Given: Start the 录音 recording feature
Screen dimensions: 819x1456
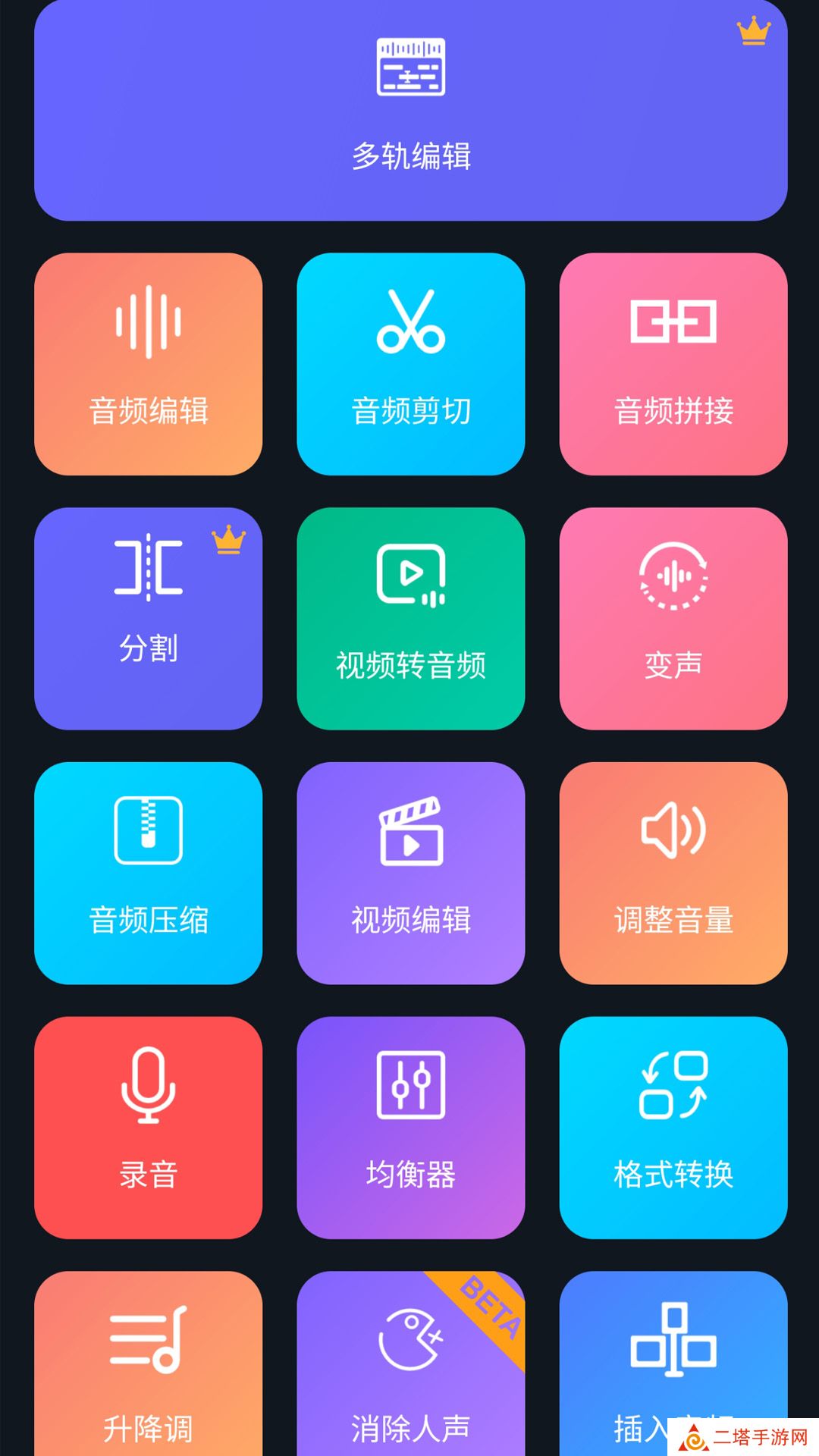Looking at the screenshot, I should [149, 1128].
